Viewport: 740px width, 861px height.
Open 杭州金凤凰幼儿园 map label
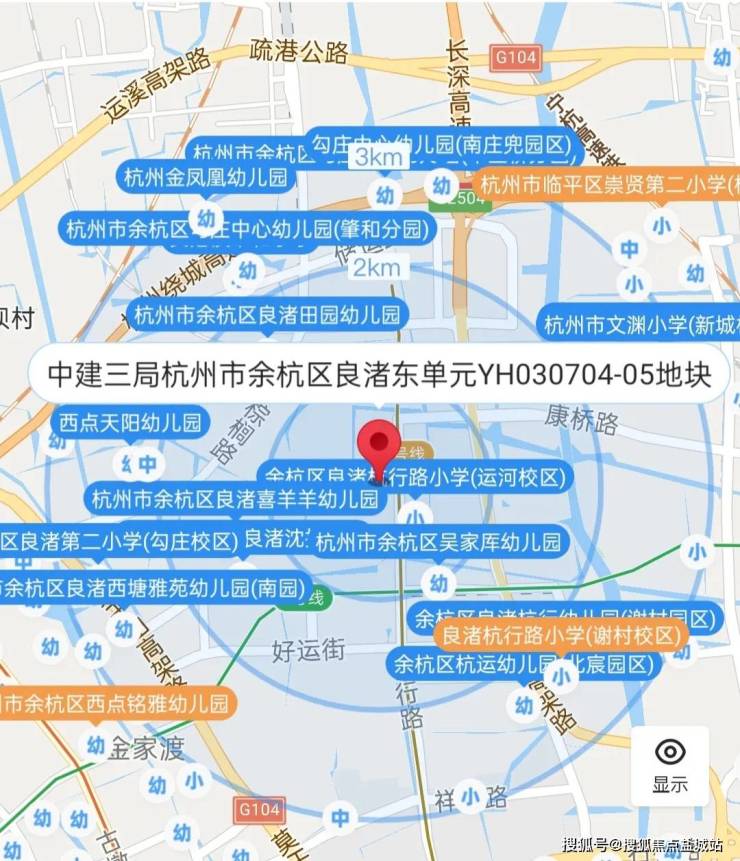(x=206, y=178)
